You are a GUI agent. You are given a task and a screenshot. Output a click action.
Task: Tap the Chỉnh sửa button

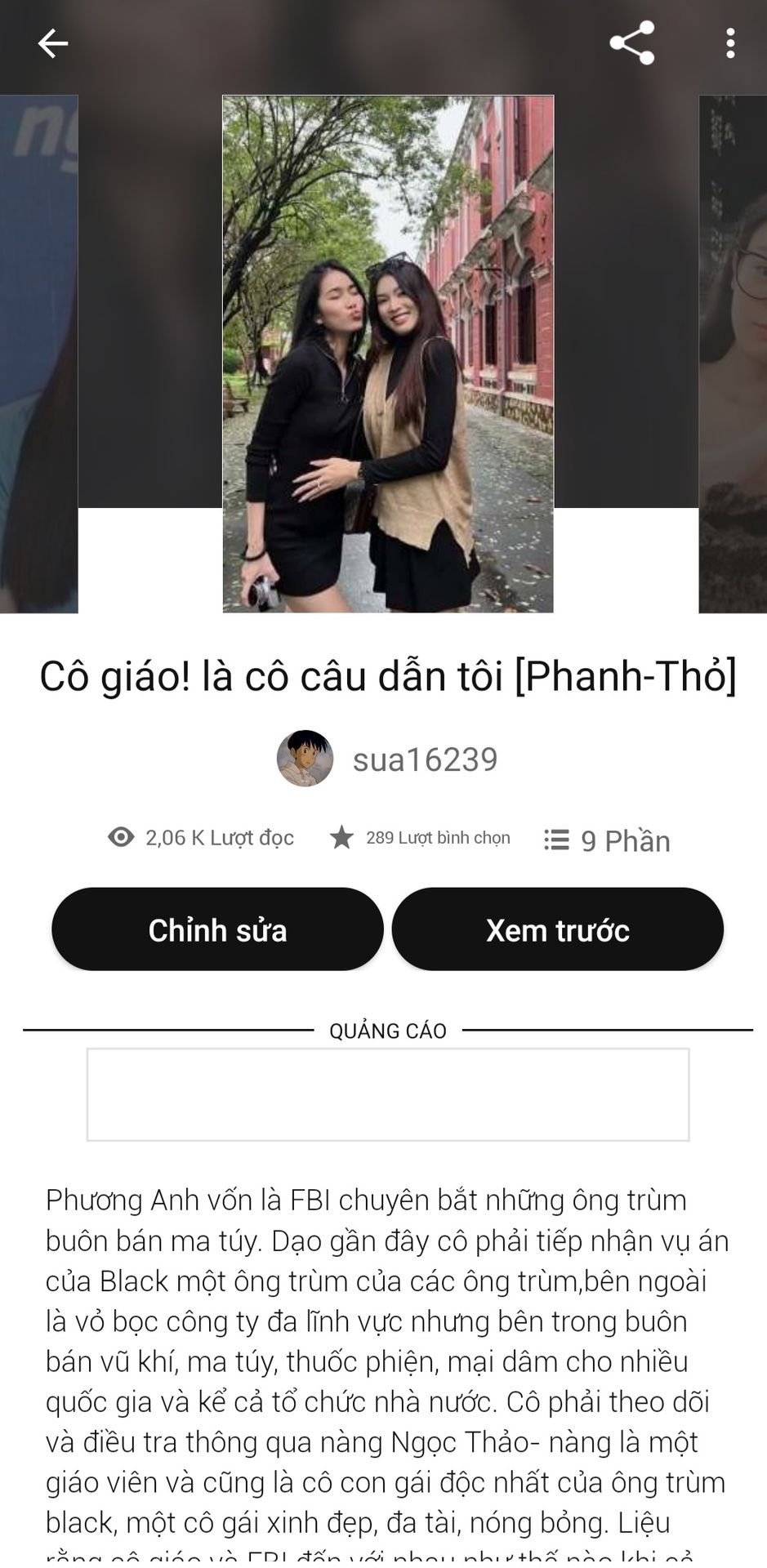click(x=217, y=929)
